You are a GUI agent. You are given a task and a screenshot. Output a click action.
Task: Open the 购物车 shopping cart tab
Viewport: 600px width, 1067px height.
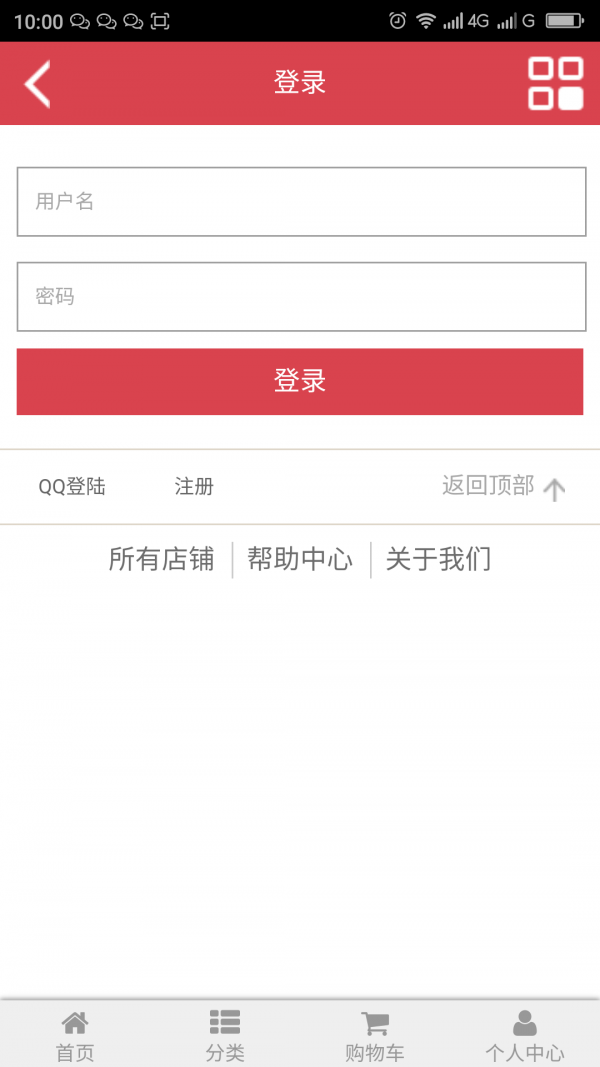point(375,1036)
